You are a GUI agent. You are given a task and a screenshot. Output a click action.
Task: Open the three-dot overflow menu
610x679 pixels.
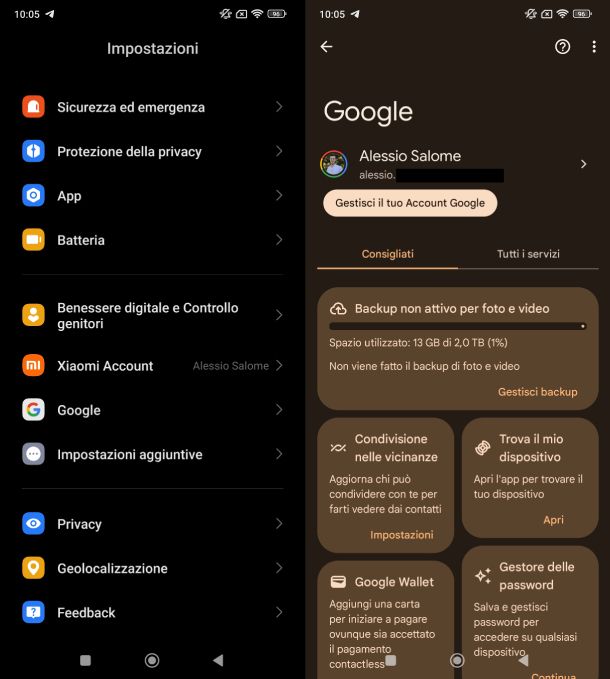tap(593, 47)
